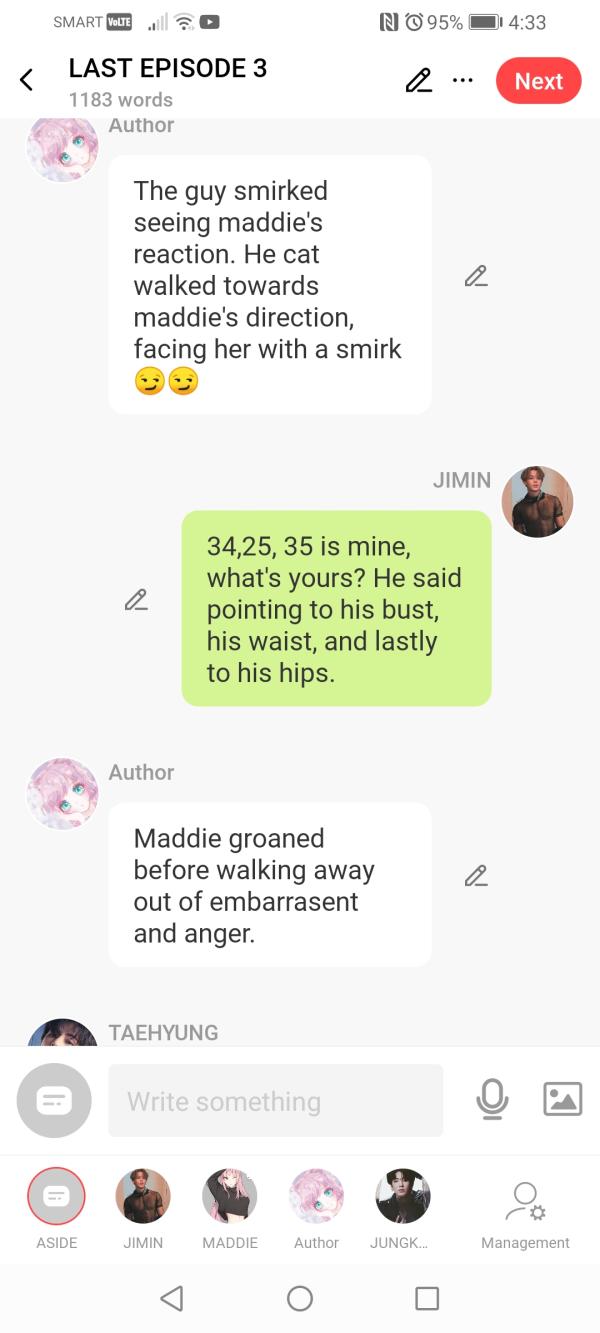Screen dimensions: 600x1333
Task: Edit the "guy smirked" Author message
Action: [x=476, y=276]
